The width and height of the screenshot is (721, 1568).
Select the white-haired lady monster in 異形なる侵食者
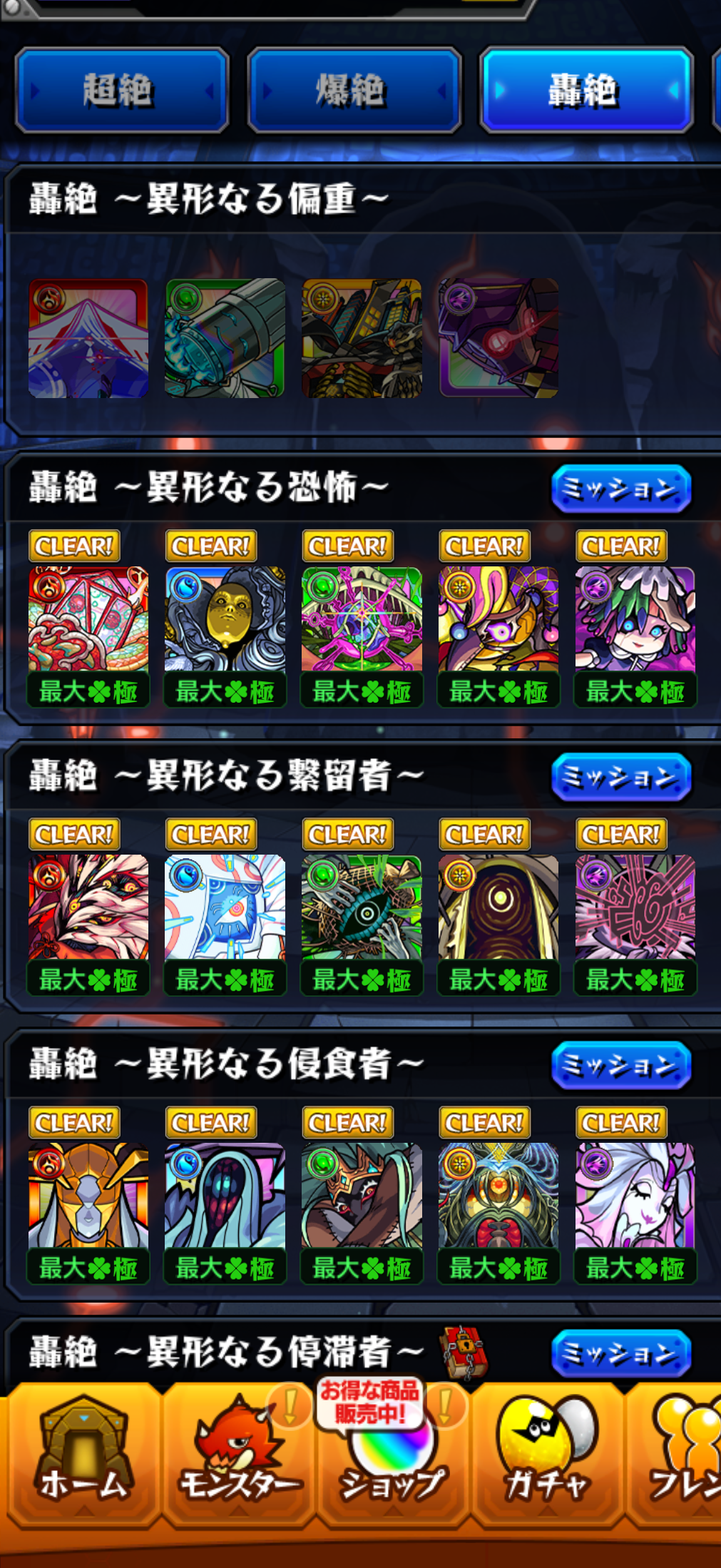(635, 1196)
